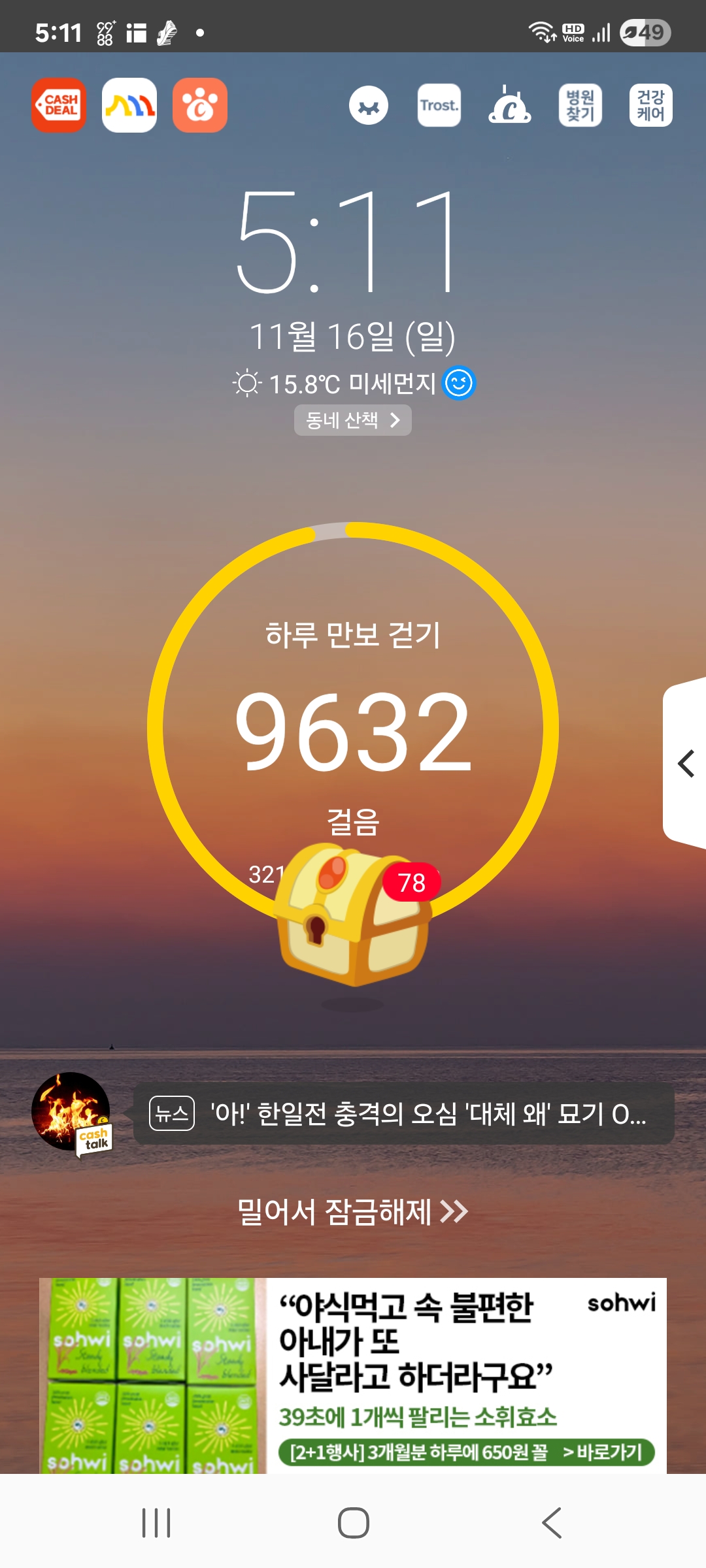Open 병원찾기 hospital finder
Image resolution: width=706 pixels, height=1568 pixels.
[580, 105]
